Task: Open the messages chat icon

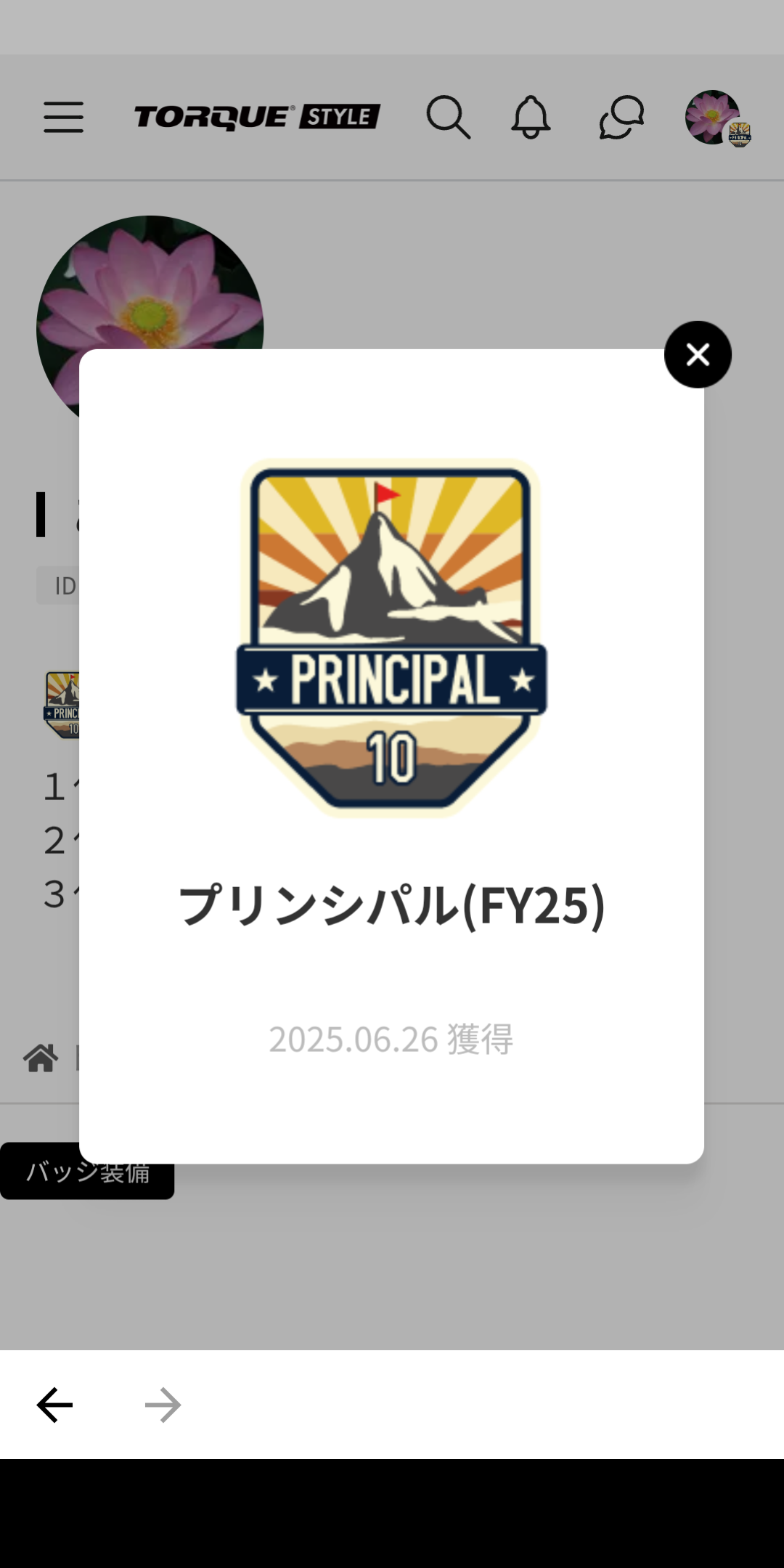Action: [621, 117]
